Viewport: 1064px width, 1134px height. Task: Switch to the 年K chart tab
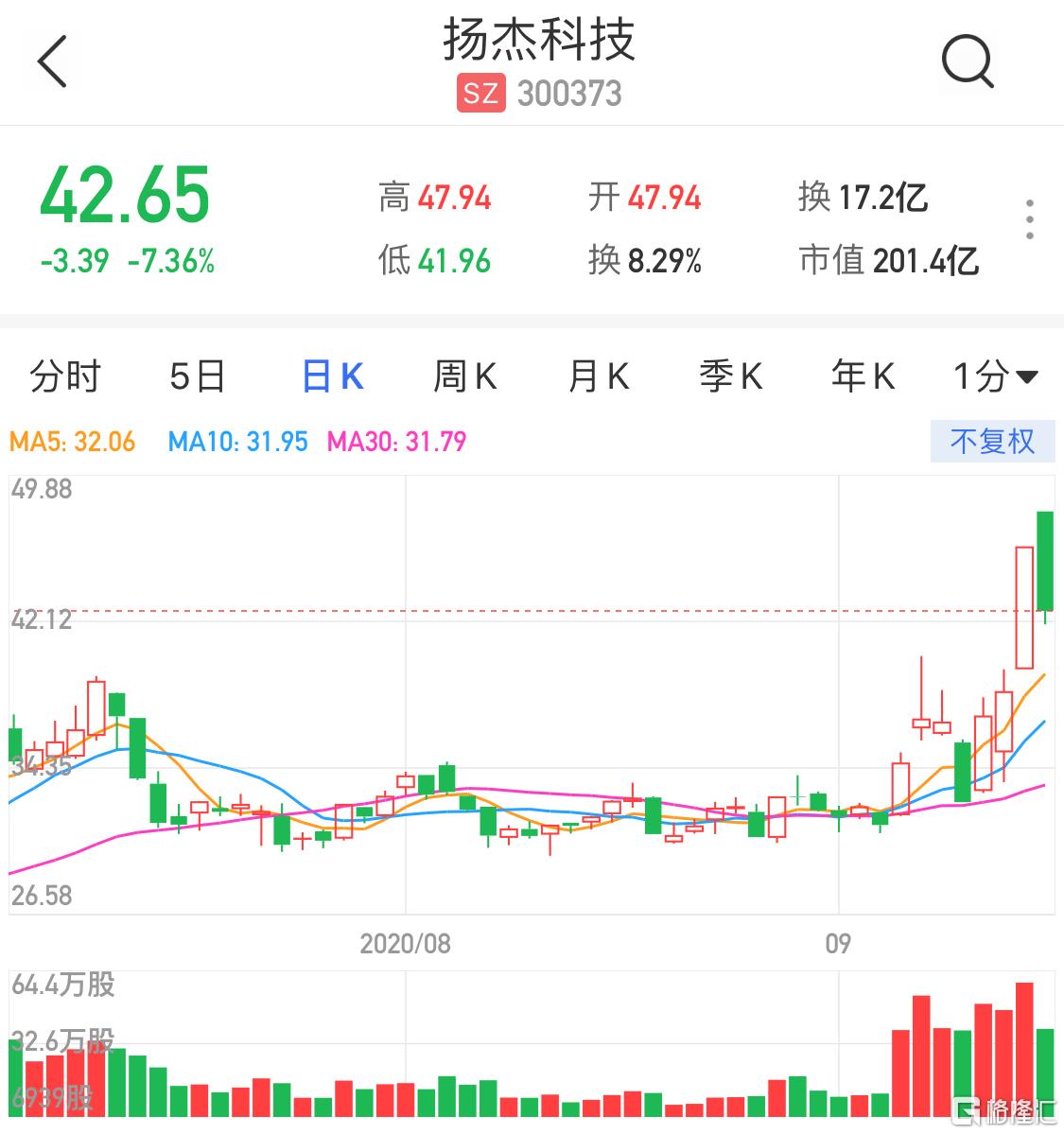coord(863,376)
